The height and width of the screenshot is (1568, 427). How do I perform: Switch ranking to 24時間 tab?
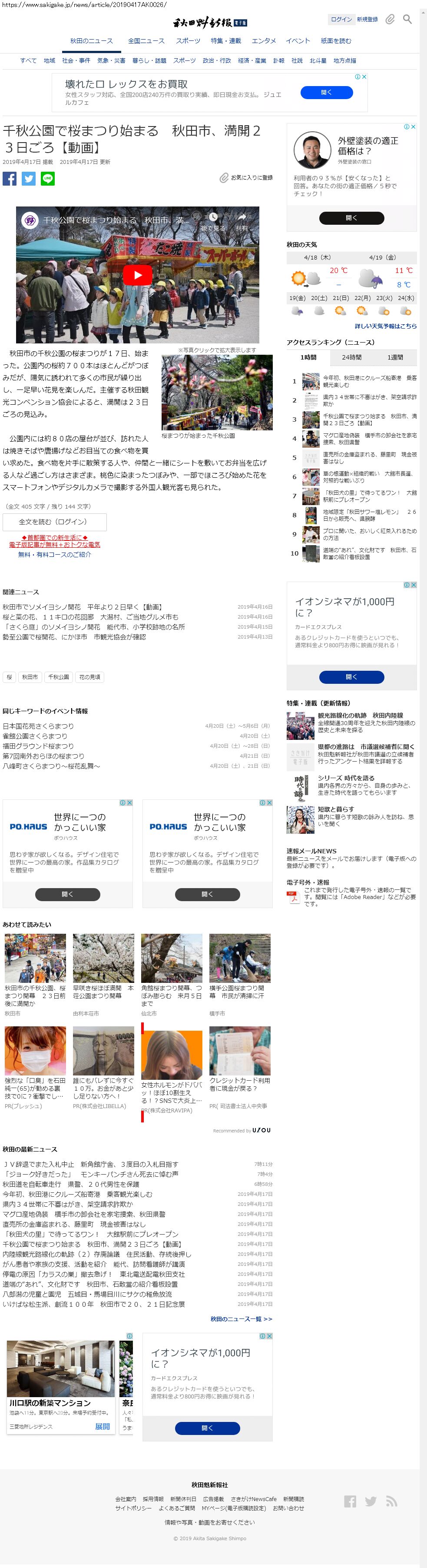pos(351,357)
